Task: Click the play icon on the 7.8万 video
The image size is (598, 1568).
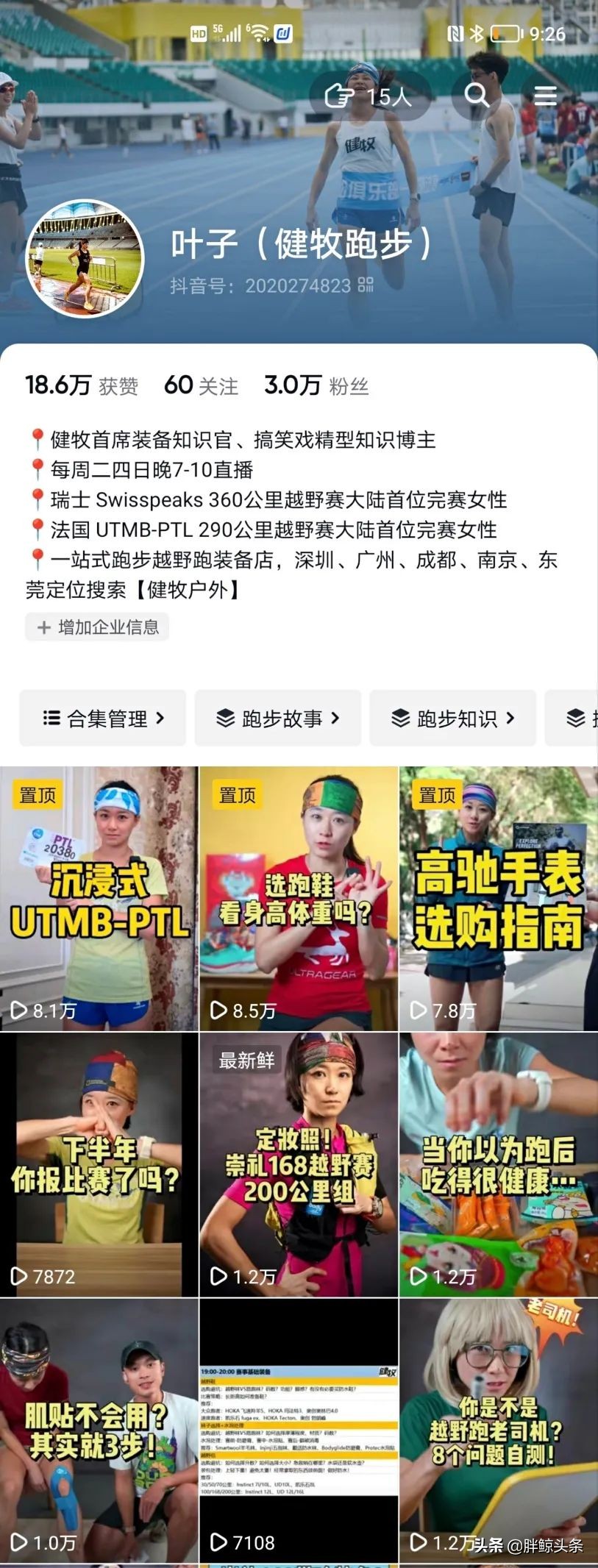Action: tap(419, 1011)
